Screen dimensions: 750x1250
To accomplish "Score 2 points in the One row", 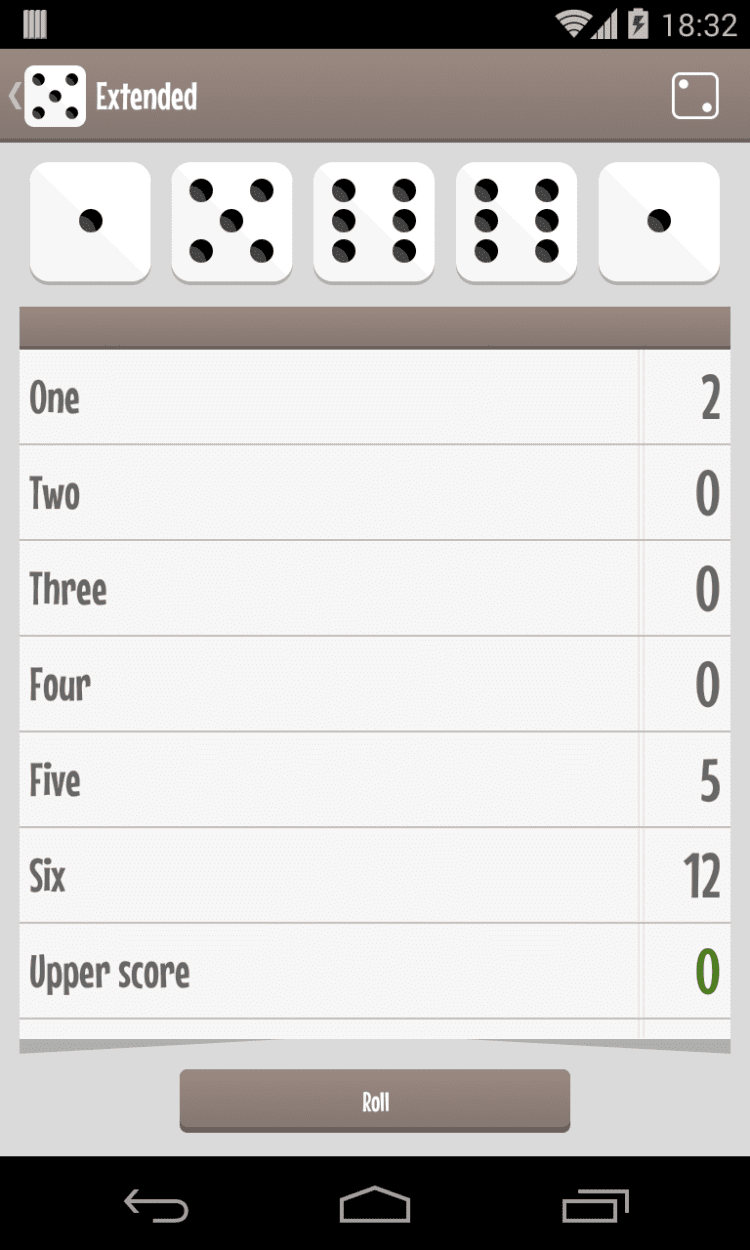I will tap(375, 398).
